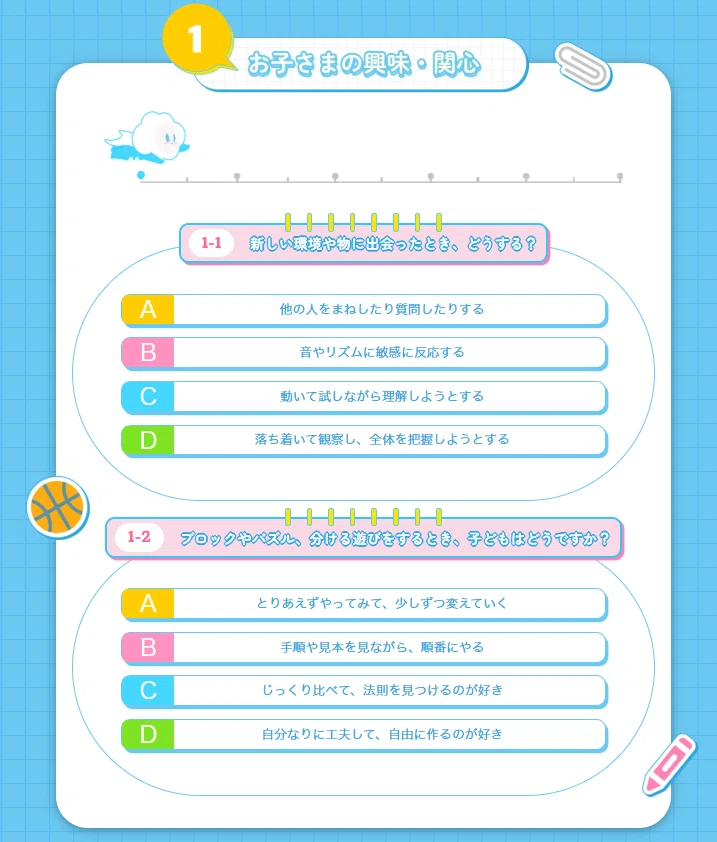Viewport: 717px width, 842px height.
Task: Pick answer C じっくり比べて、法則を見つけるのが好き
Action: [x=364, y=691]
